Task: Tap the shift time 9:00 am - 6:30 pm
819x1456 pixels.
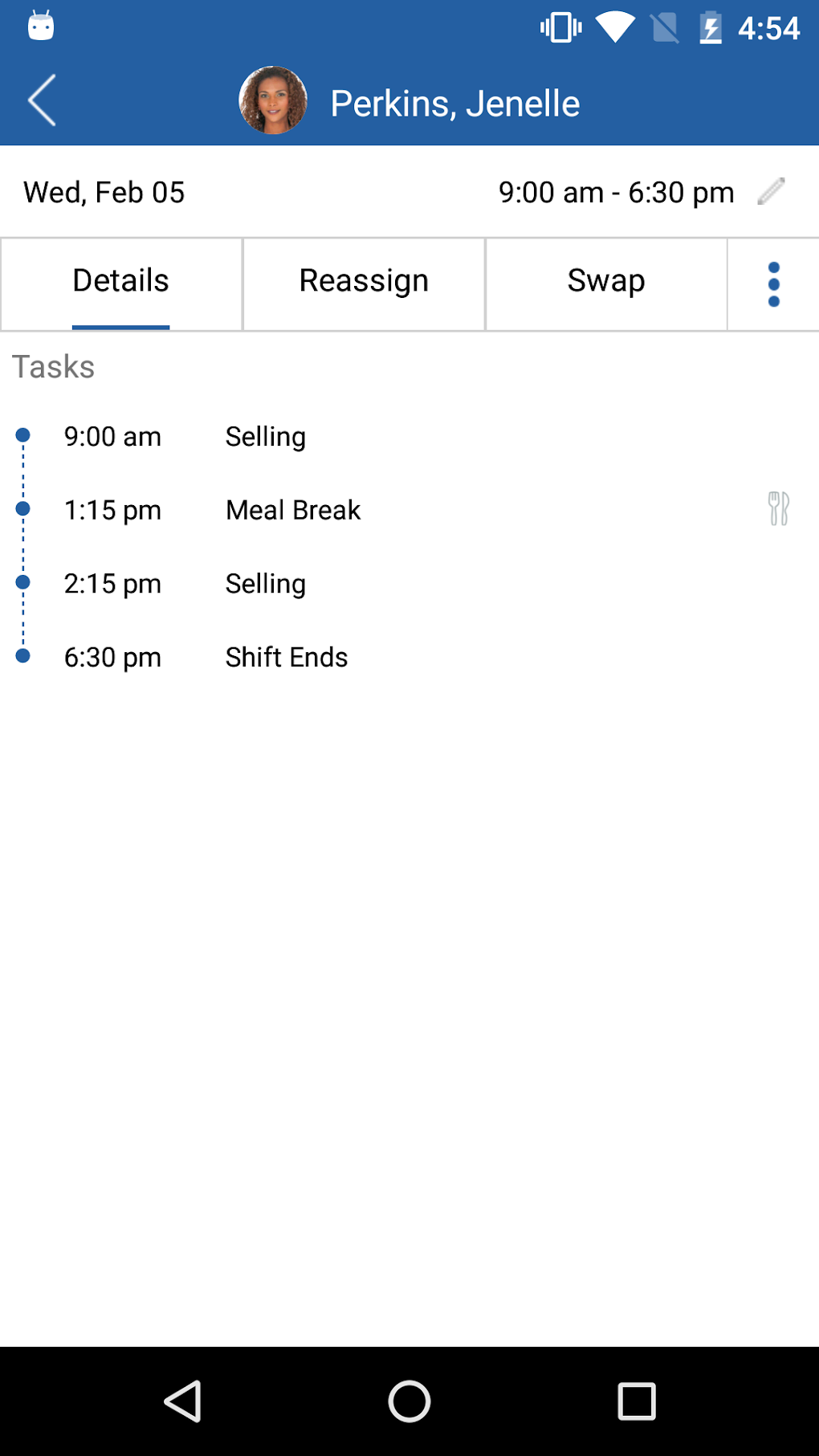Action: point(617,192)
